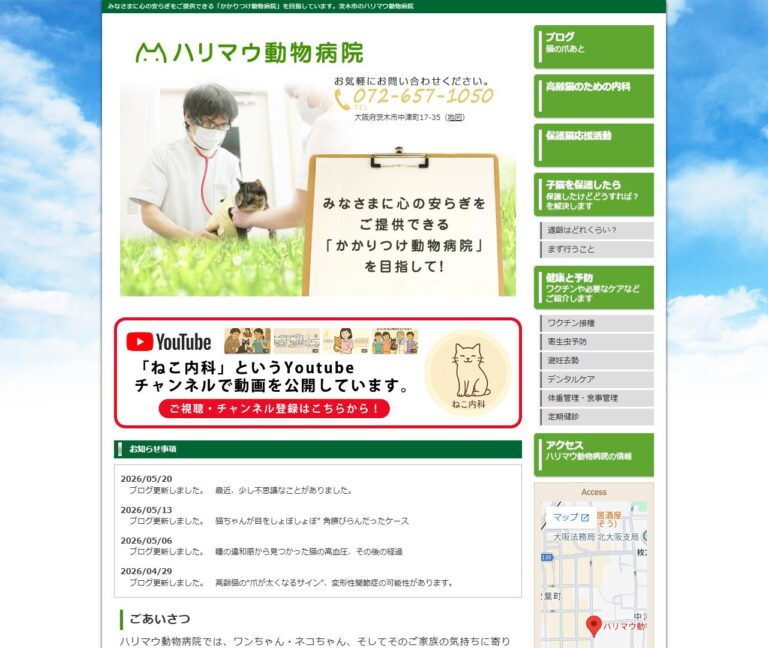Open the マップ link on the map
Viewport: 768px width, 648px height.
[x=571, y=517]
